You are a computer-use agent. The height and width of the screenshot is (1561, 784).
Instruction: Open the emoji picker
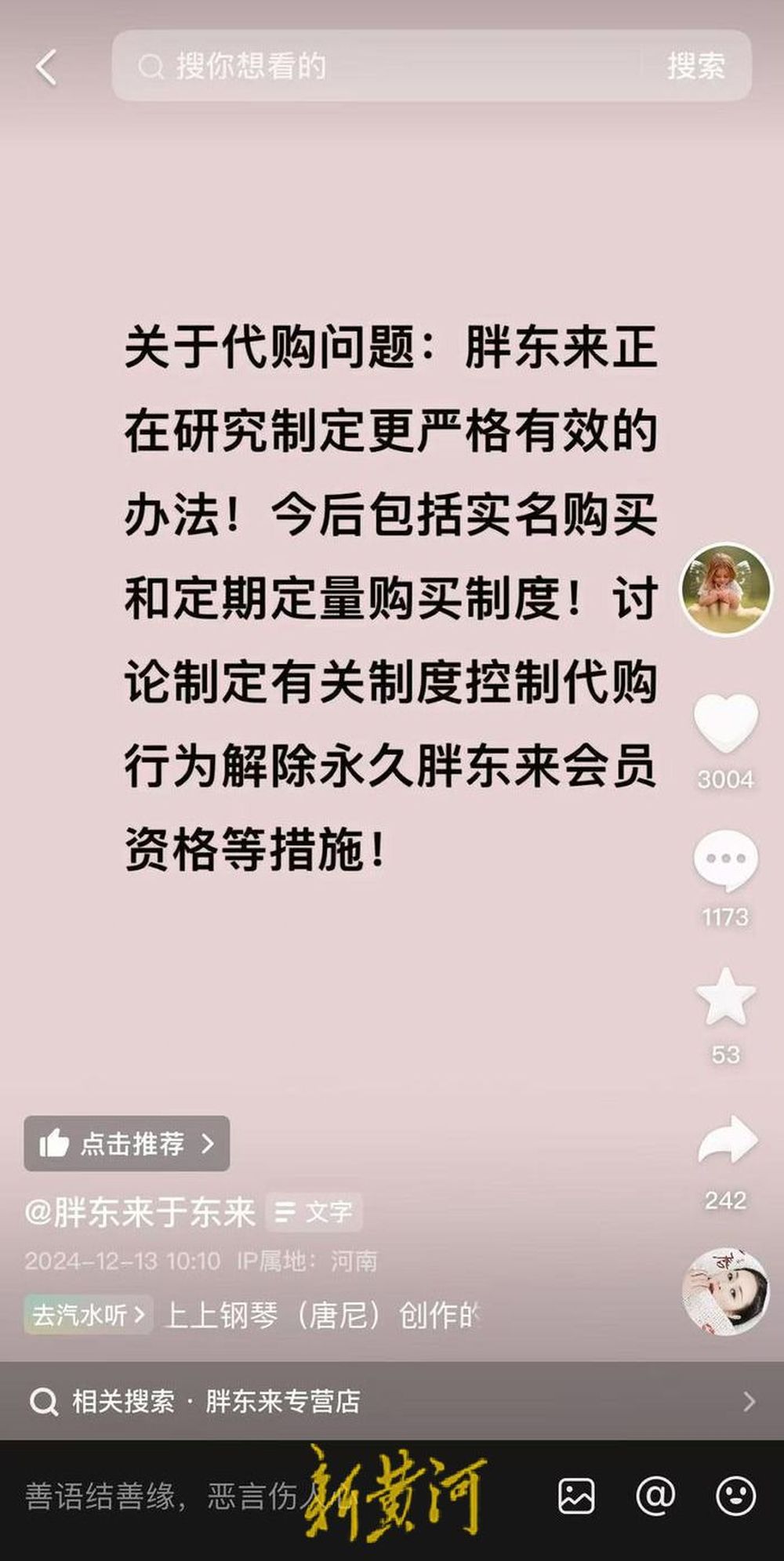(x=735, y=1497)
